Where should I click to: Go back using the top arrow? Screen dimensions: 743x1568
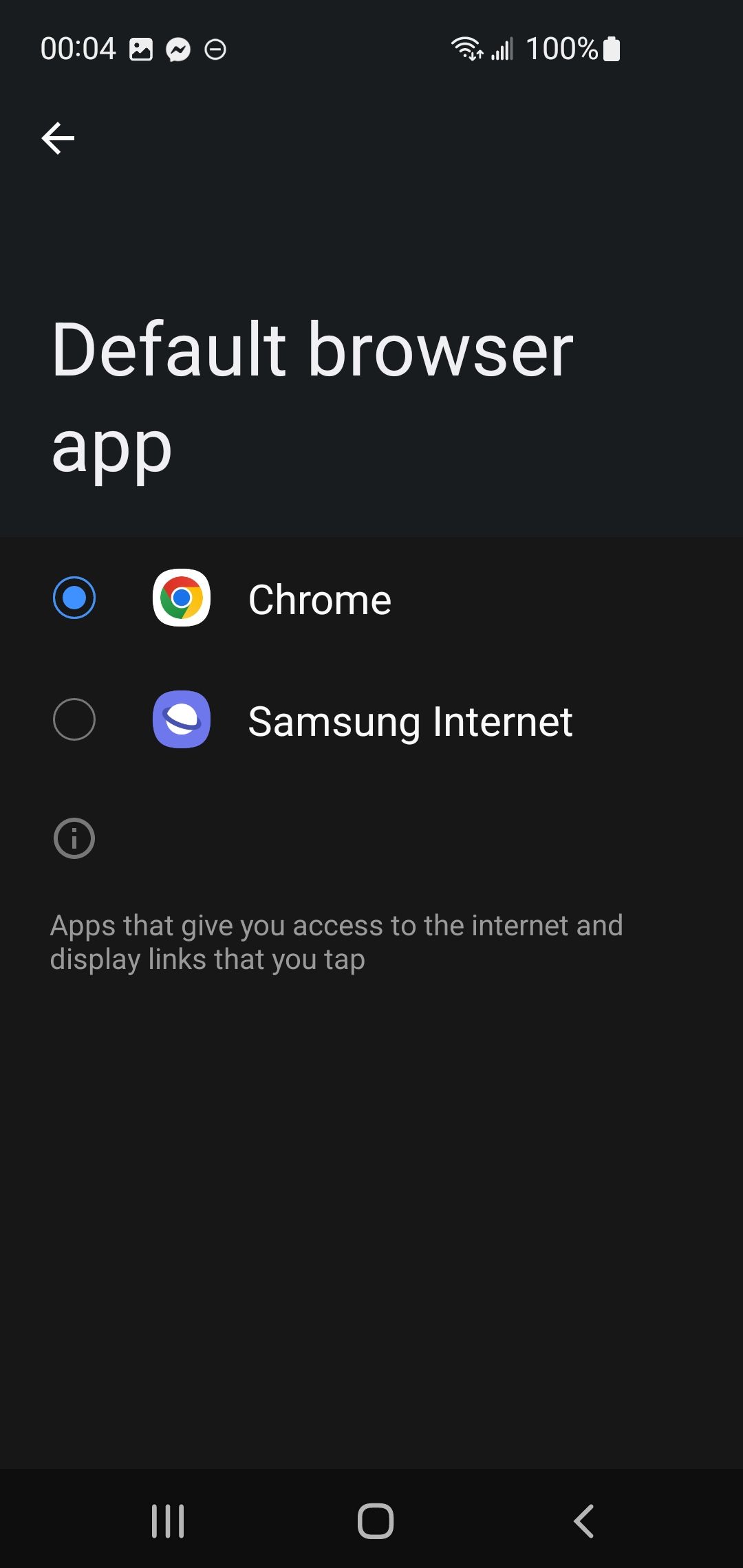[x=58, y=138]
